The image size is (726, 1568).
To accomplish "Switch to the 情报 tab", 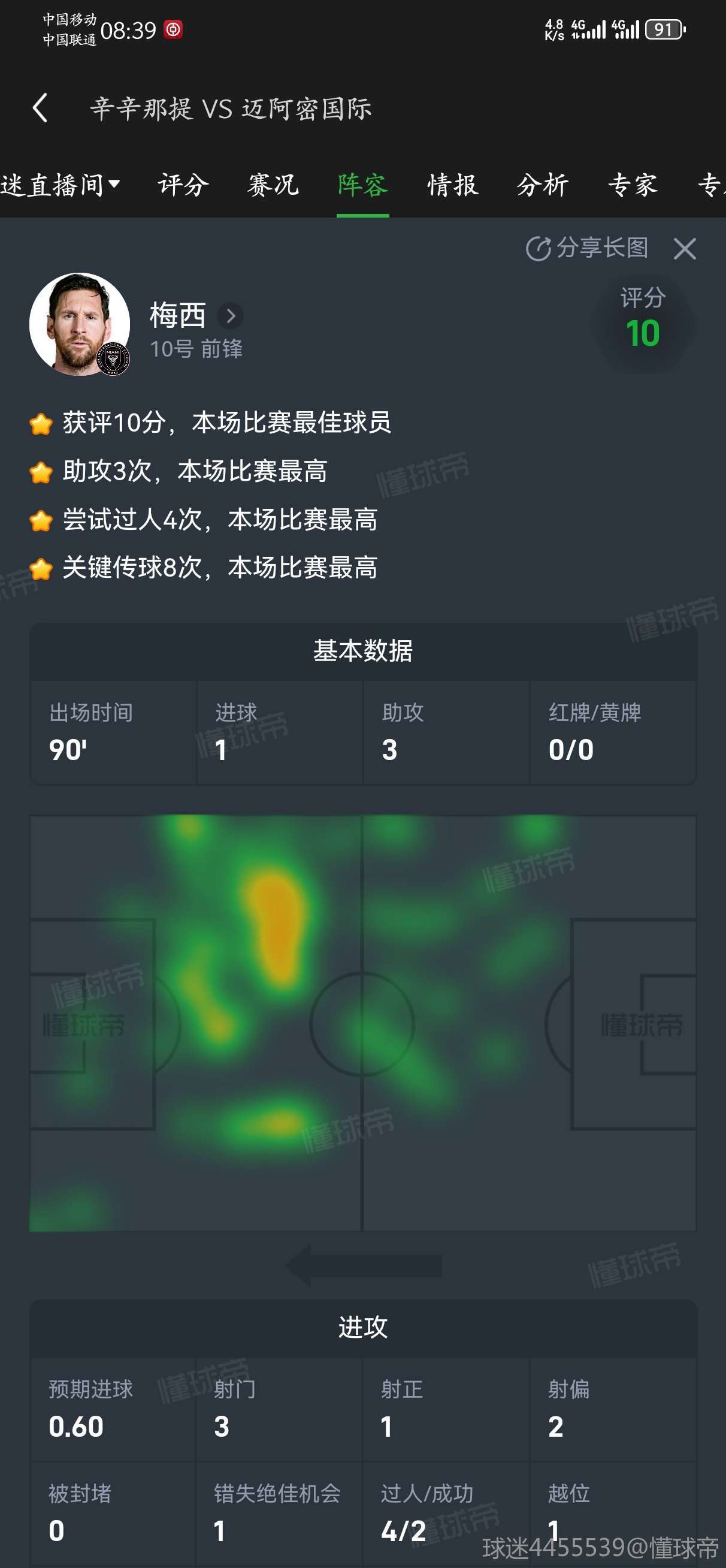I will tap(453, 185).
